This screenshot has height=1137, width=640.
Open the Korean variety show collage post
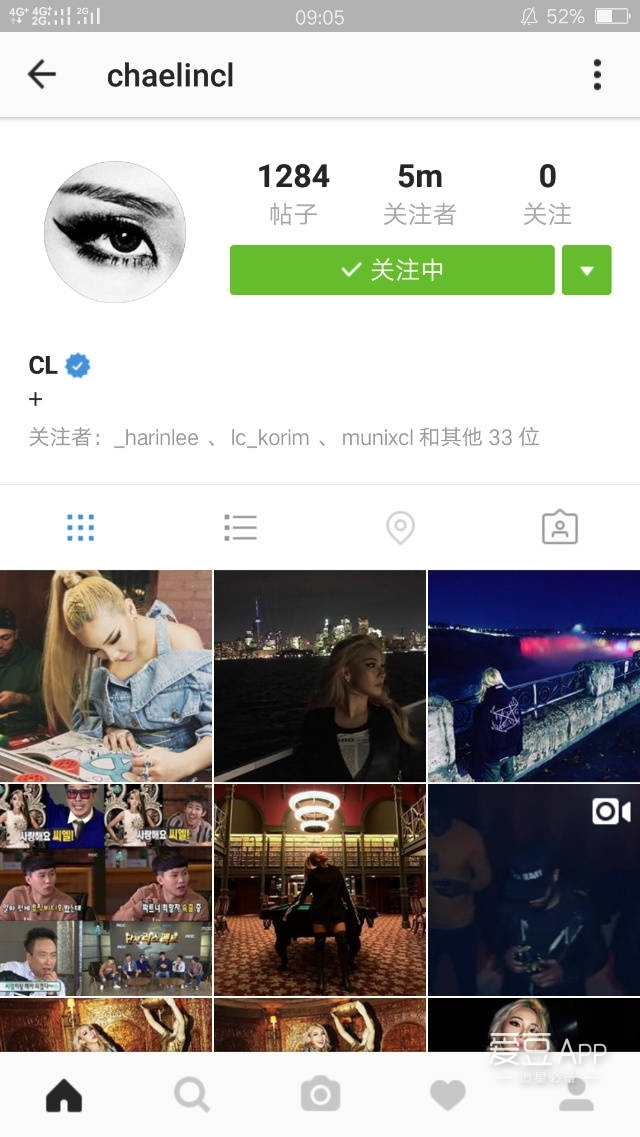(x=106, y=890)
